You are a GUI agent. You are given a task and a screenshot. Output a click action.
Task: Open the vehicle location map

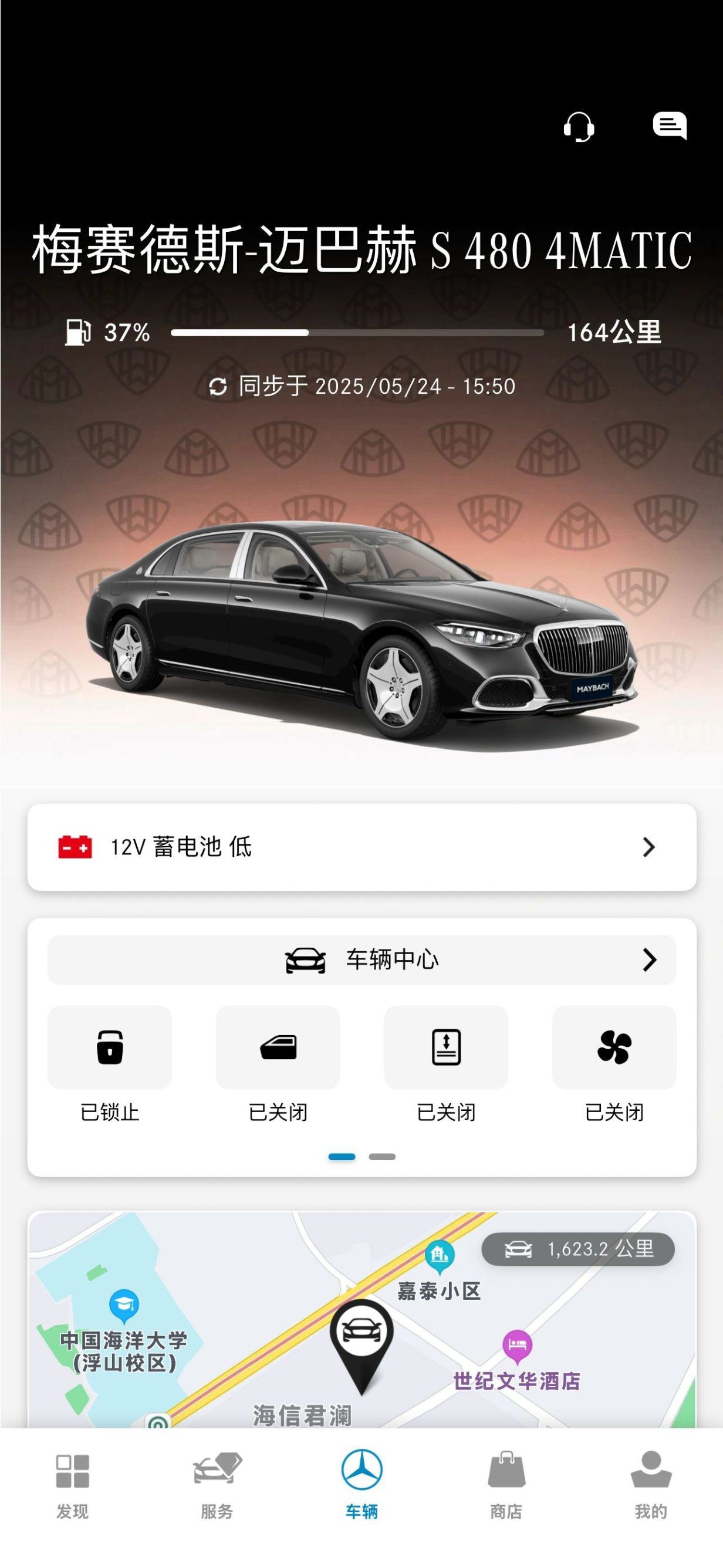point(361,1320)
